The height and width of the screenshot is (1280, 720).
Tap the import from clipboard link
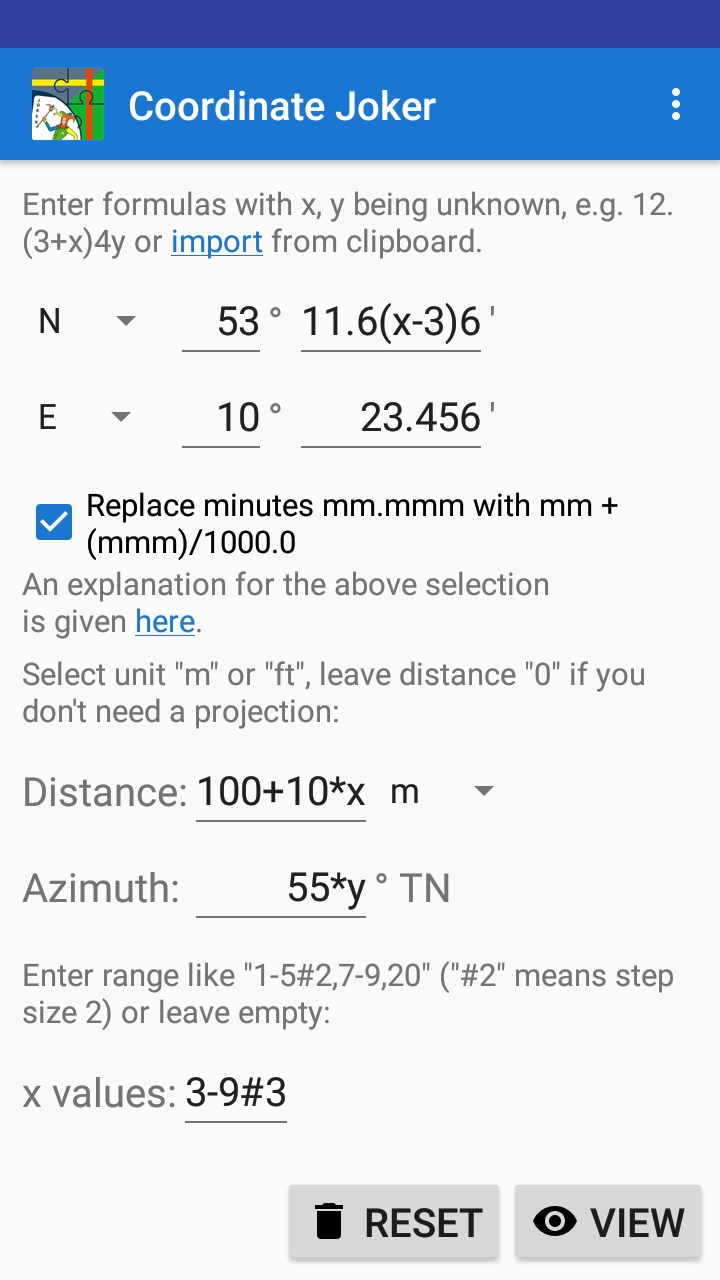tap(216, 242)
